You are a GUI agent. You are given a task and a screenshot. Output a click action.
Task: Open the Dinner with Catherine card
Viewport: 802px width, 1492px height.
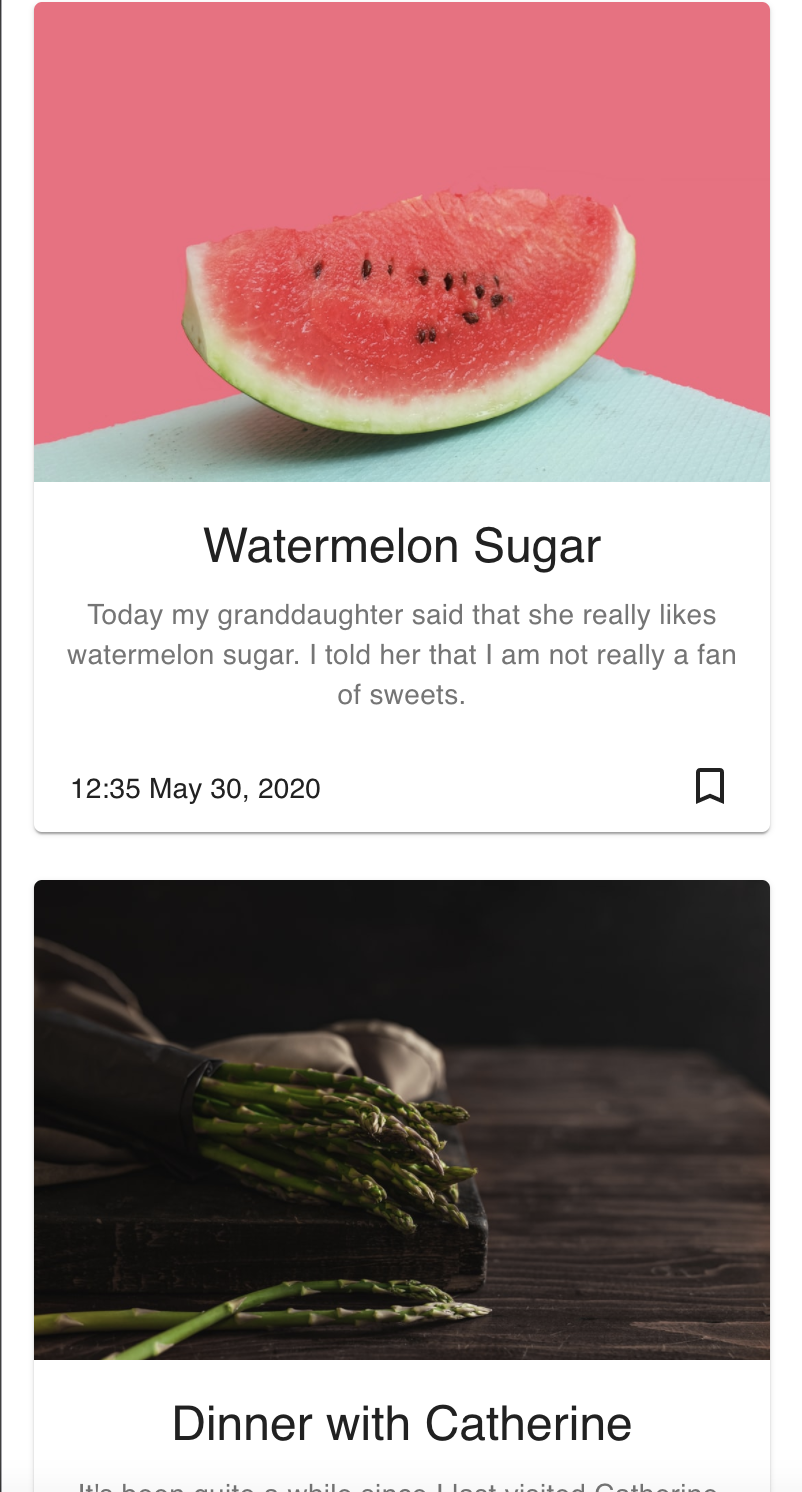[x=402, y=1186]
